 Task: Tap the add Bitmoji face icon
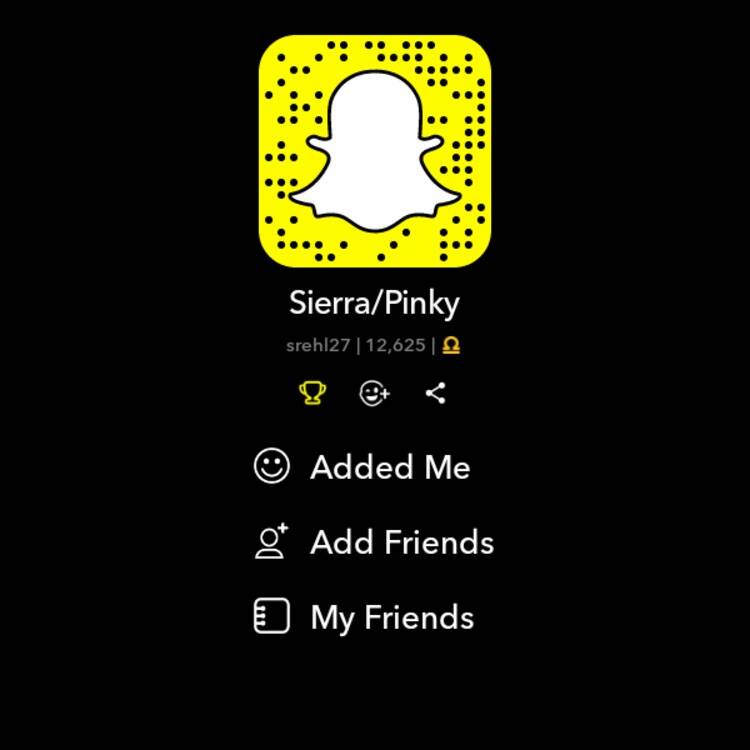(x=374, y=393)
